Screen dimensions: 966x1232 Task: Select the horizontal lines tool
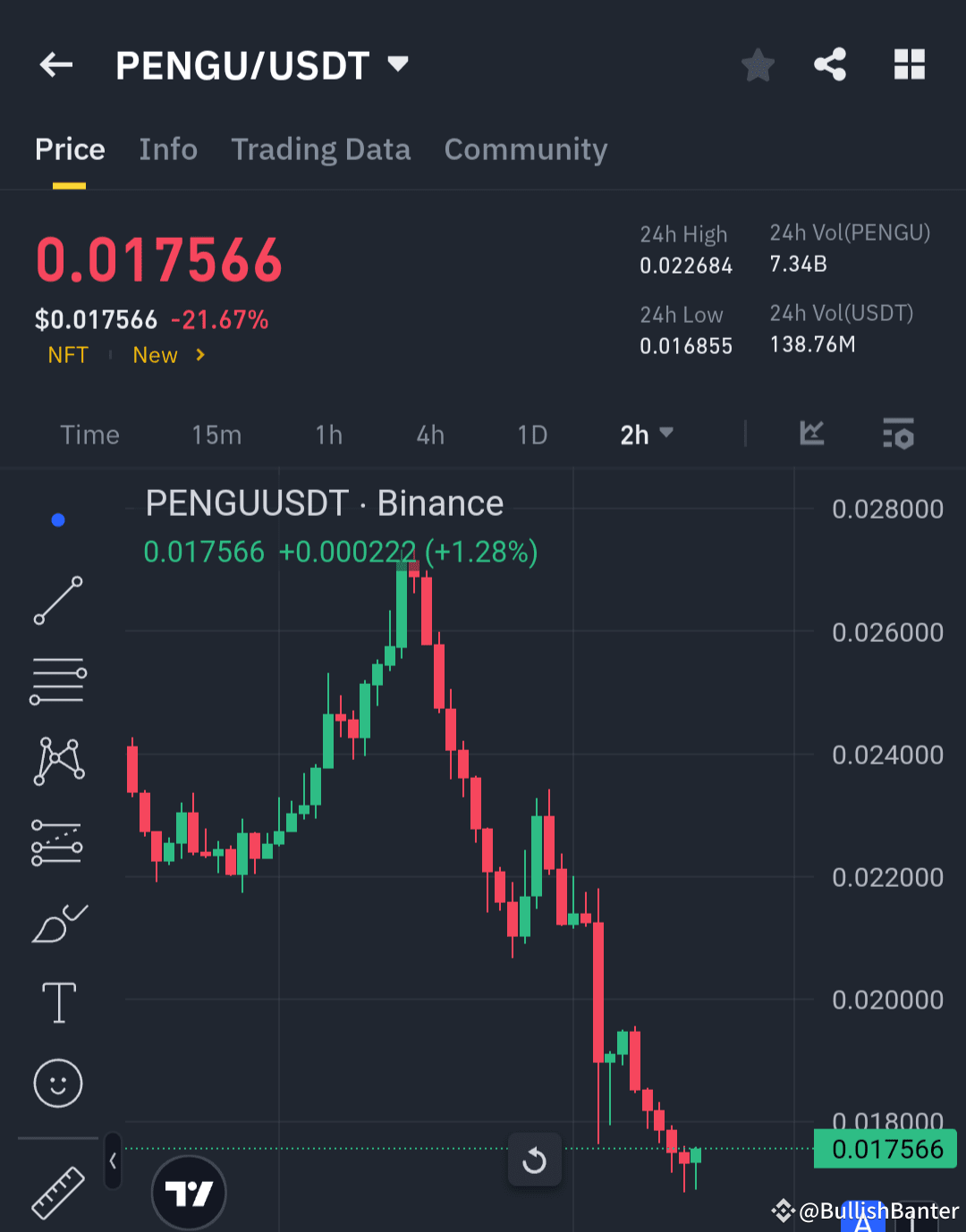[57, 679]
